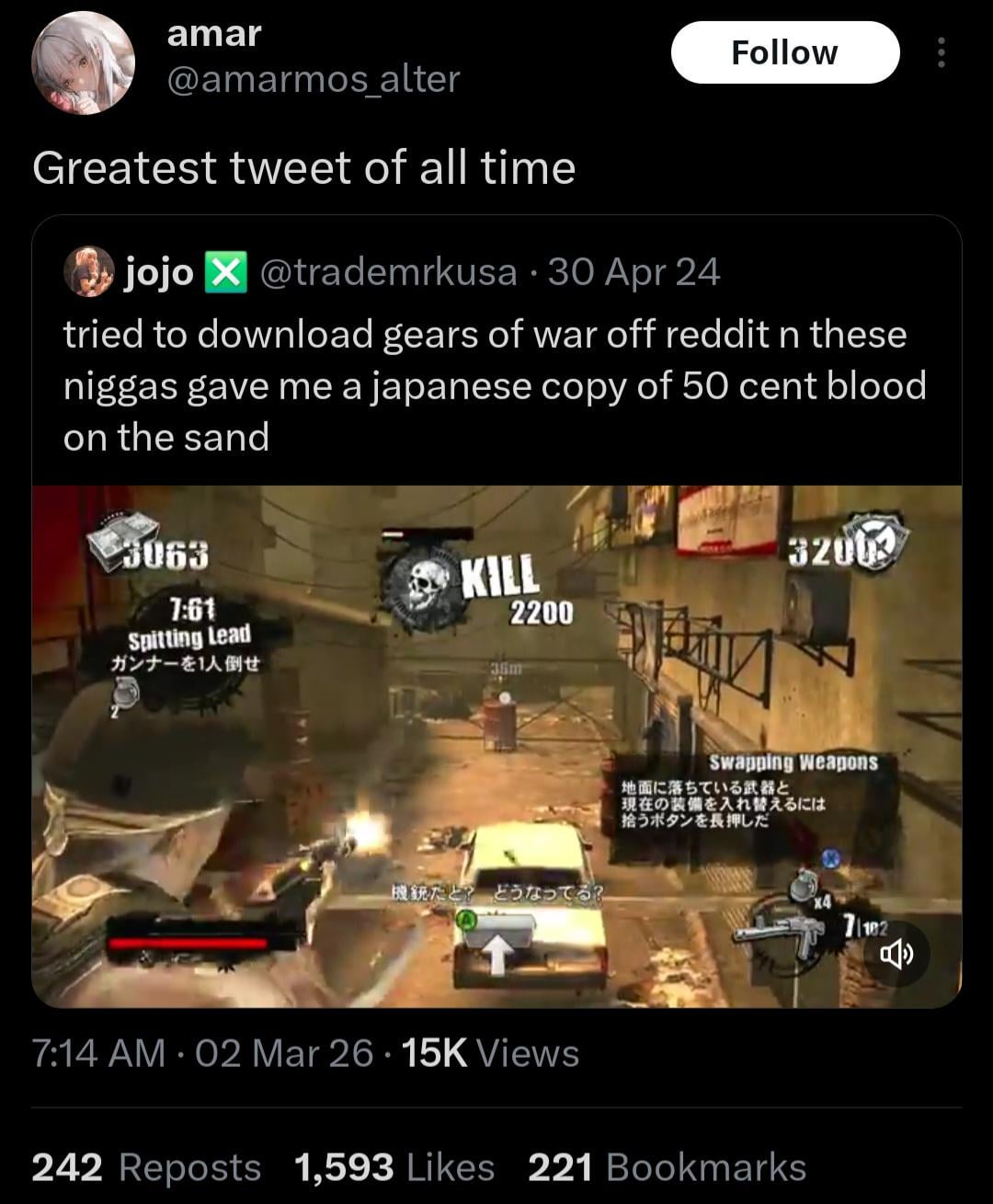Open the @amarmos_alter handle
The height and width of the screenshot is (1204, 993).
[313, 79]
